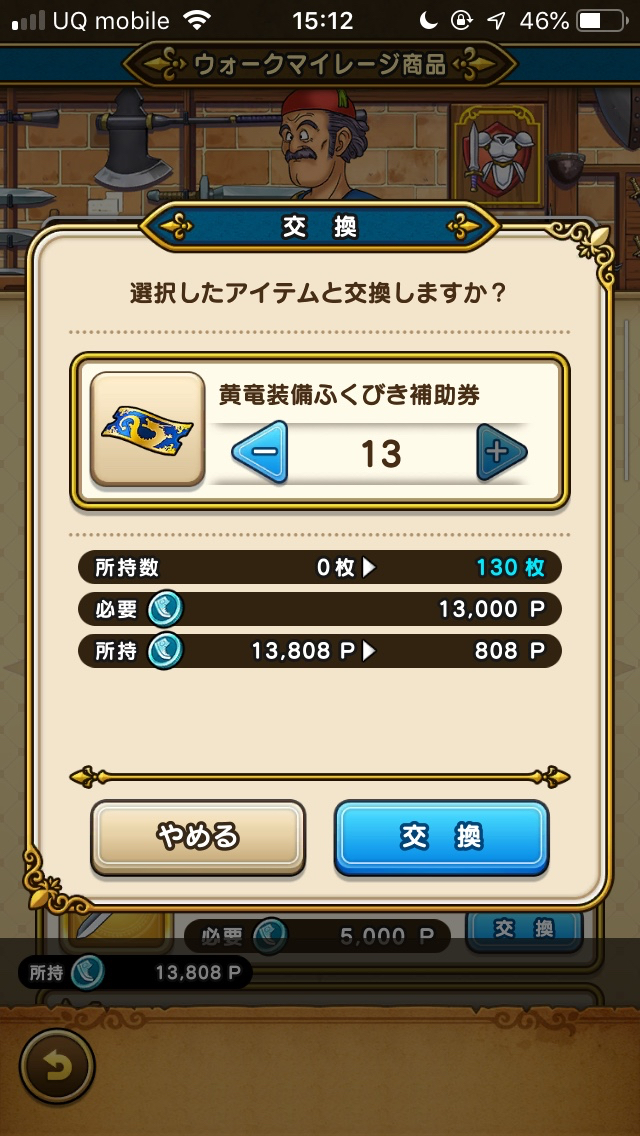The image size is (640, 1136).
Task: Go back with round return arrow
Action: (x=57, y=1067)
